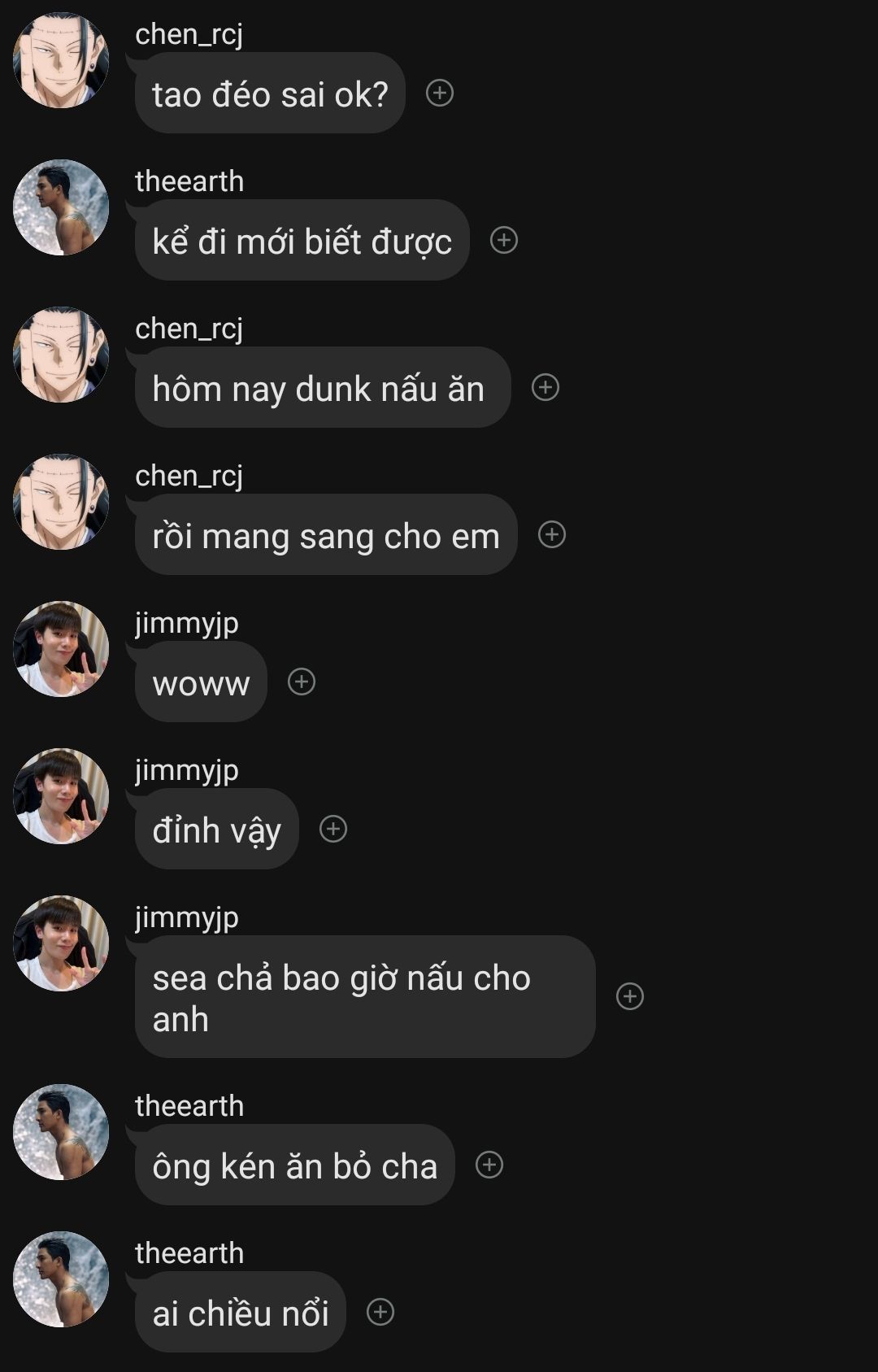View jimmyjp's profile picture beside "woww"
The width and height of the screenshot is (878, 1372).
click(x=61, y=650)
